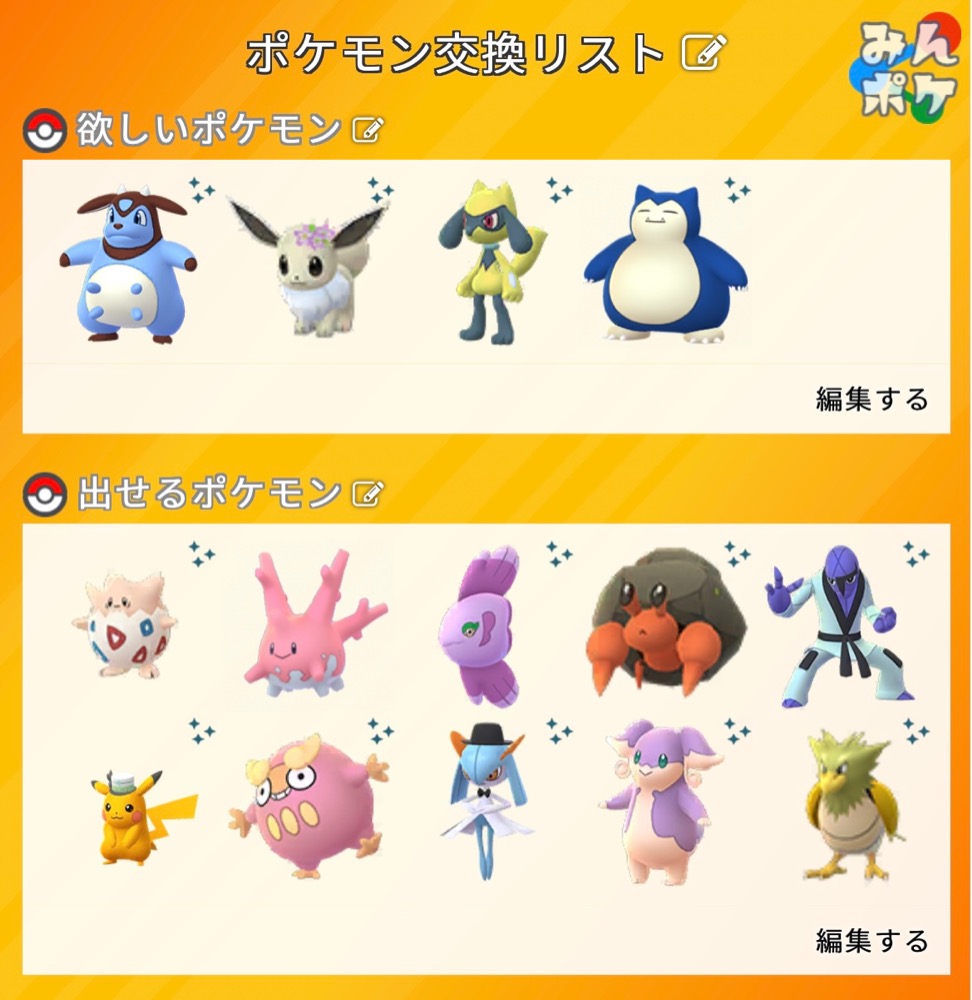
Task: Open 編集する in the 欲しいポケモン panel
Action: [x=872, y=399]
